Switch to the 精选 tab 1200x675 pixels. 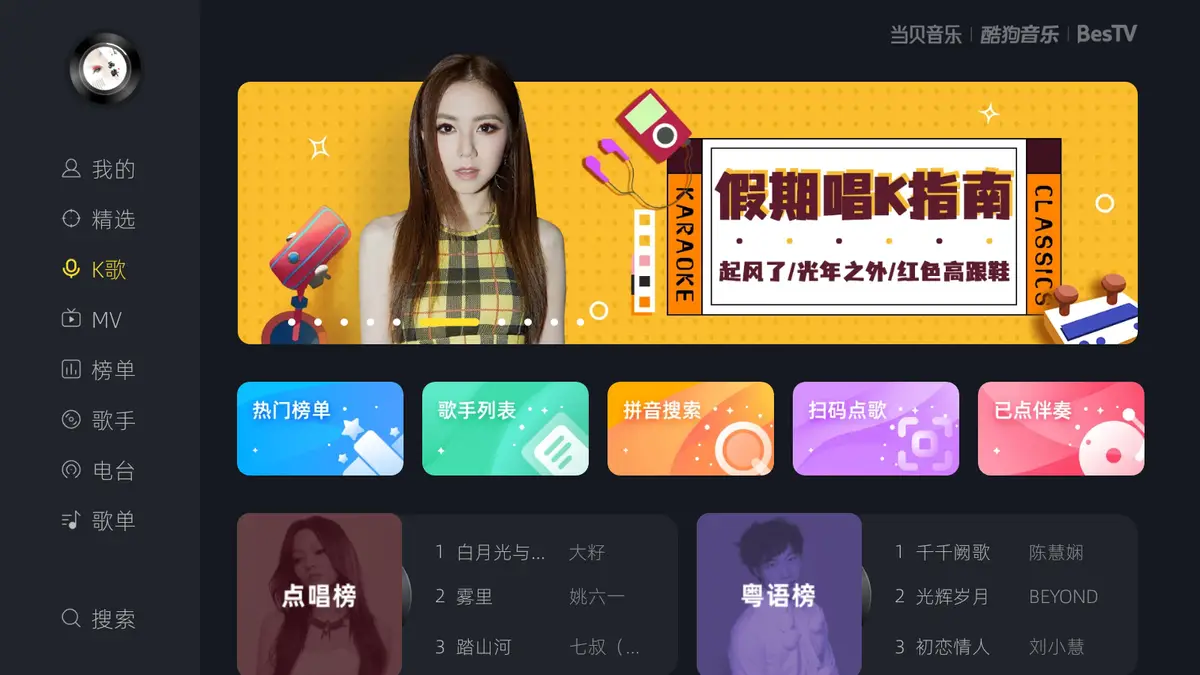click(98, 219)
